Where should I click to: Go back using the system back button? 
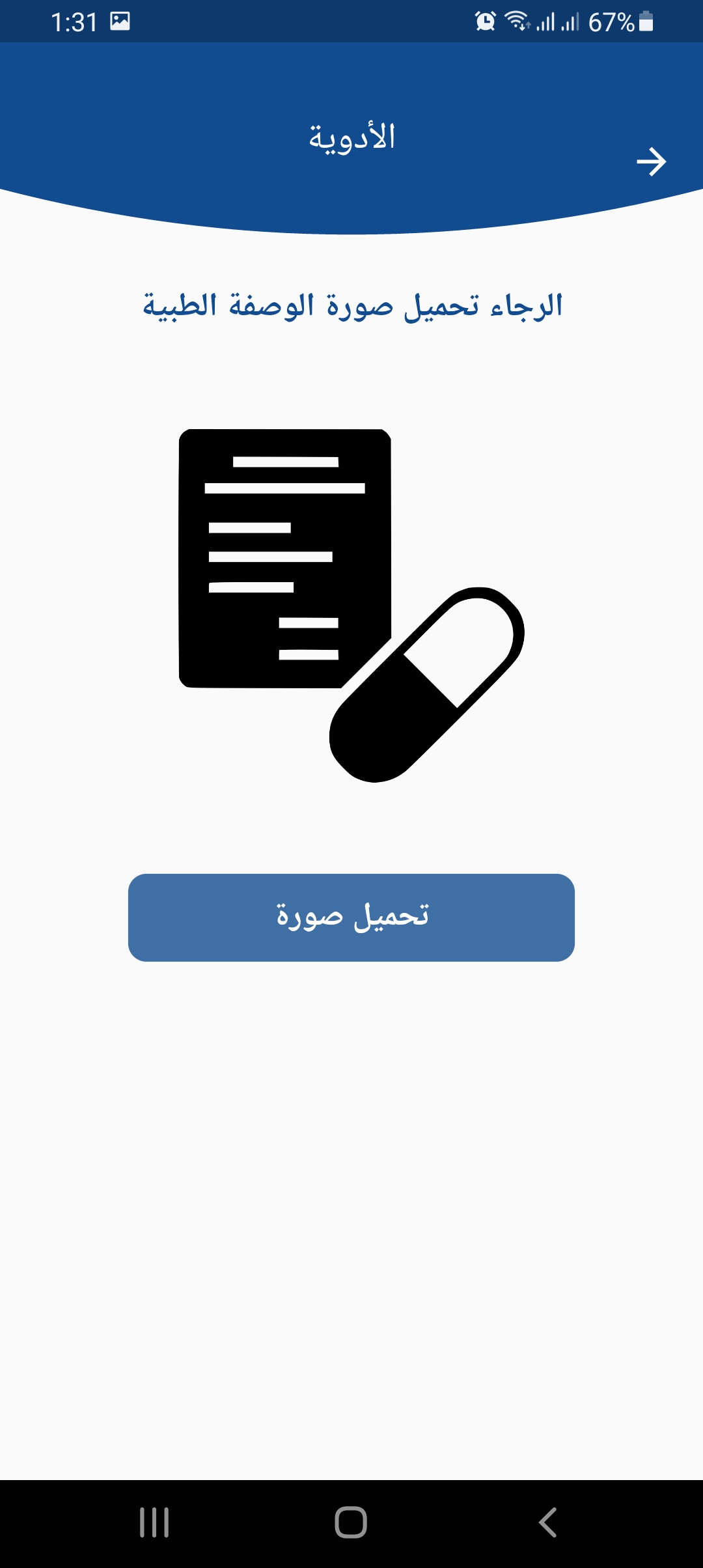click(x=548, y=1522)
